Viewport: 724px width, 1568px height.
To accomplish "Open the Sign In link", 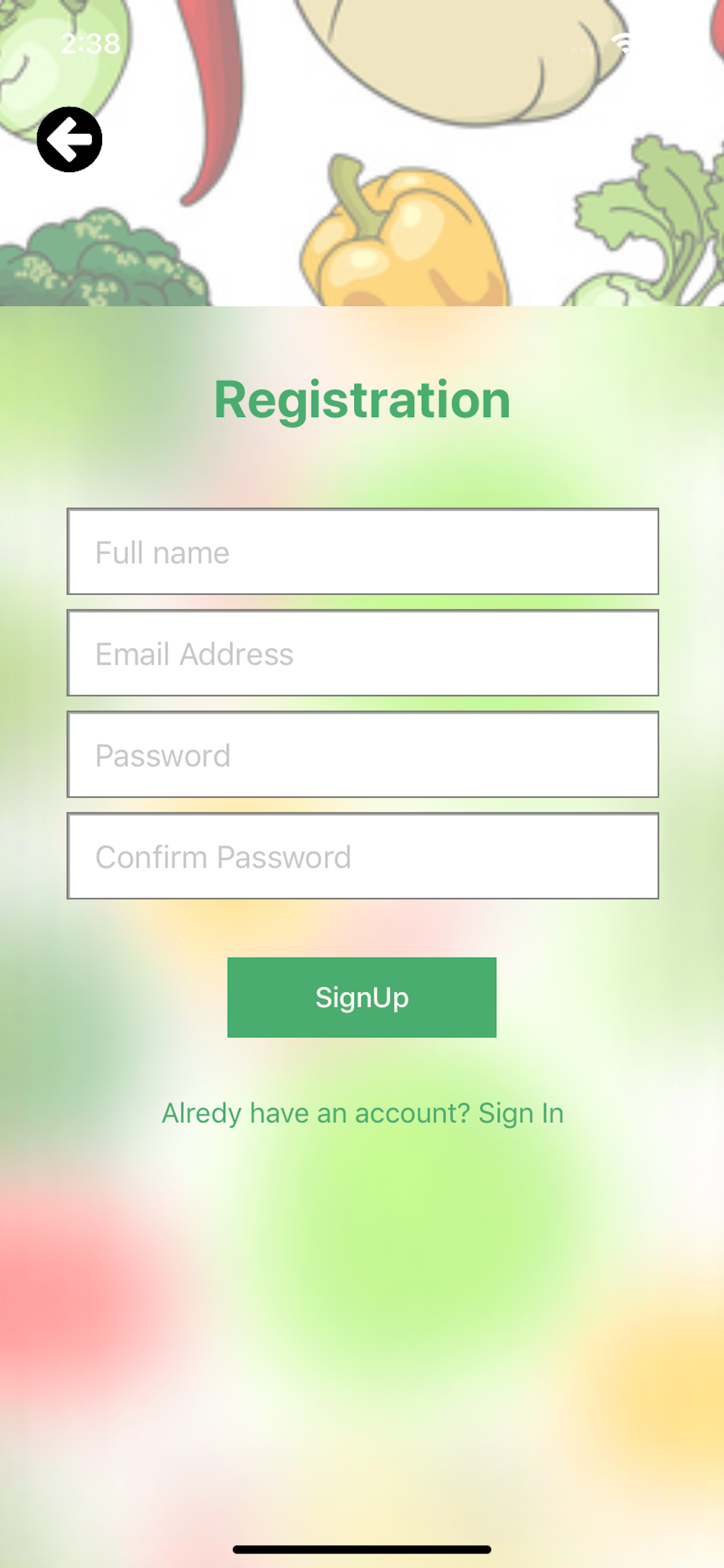I will [521, 1114].
